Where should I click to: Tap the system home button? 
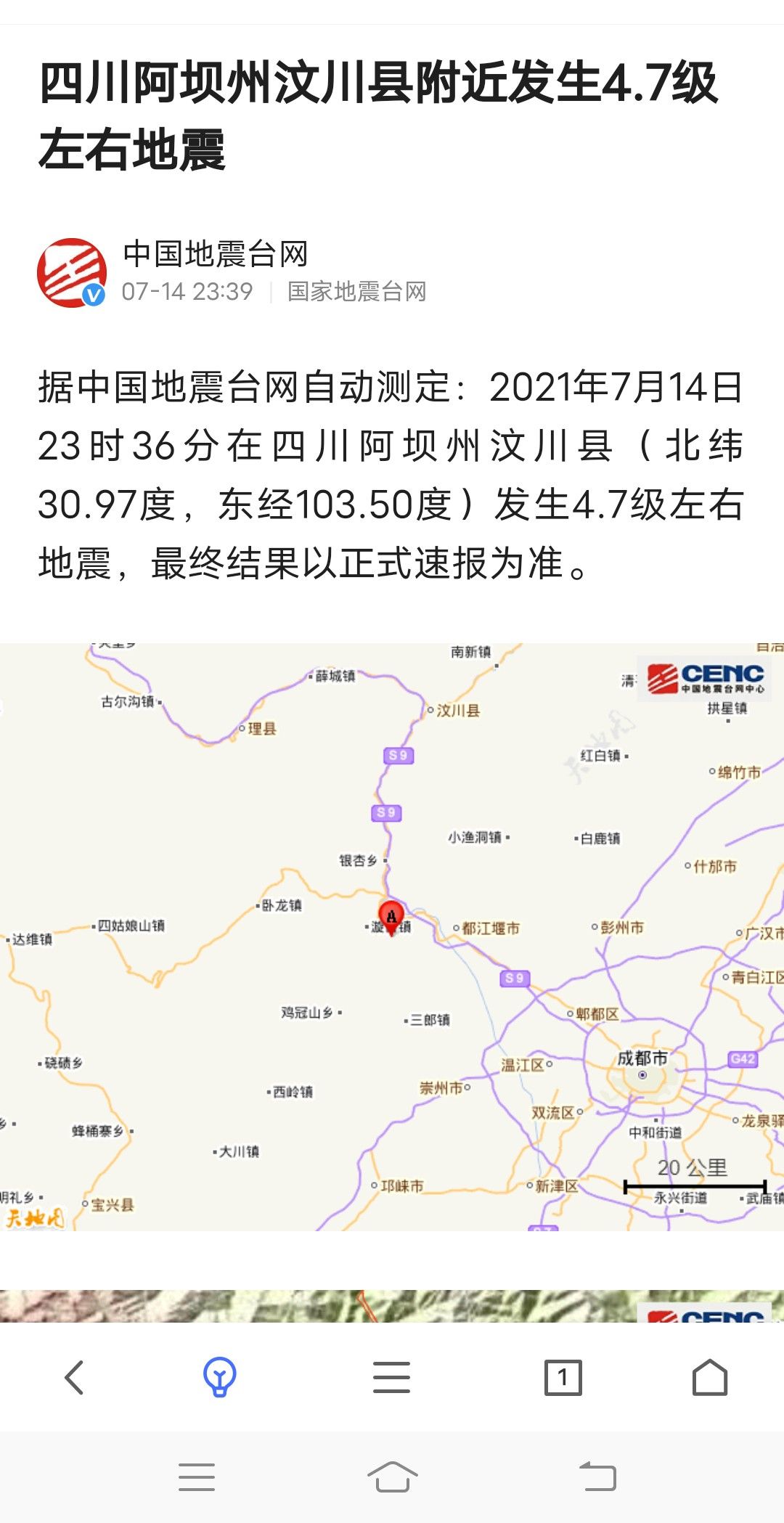click(x=392, y=1477)
